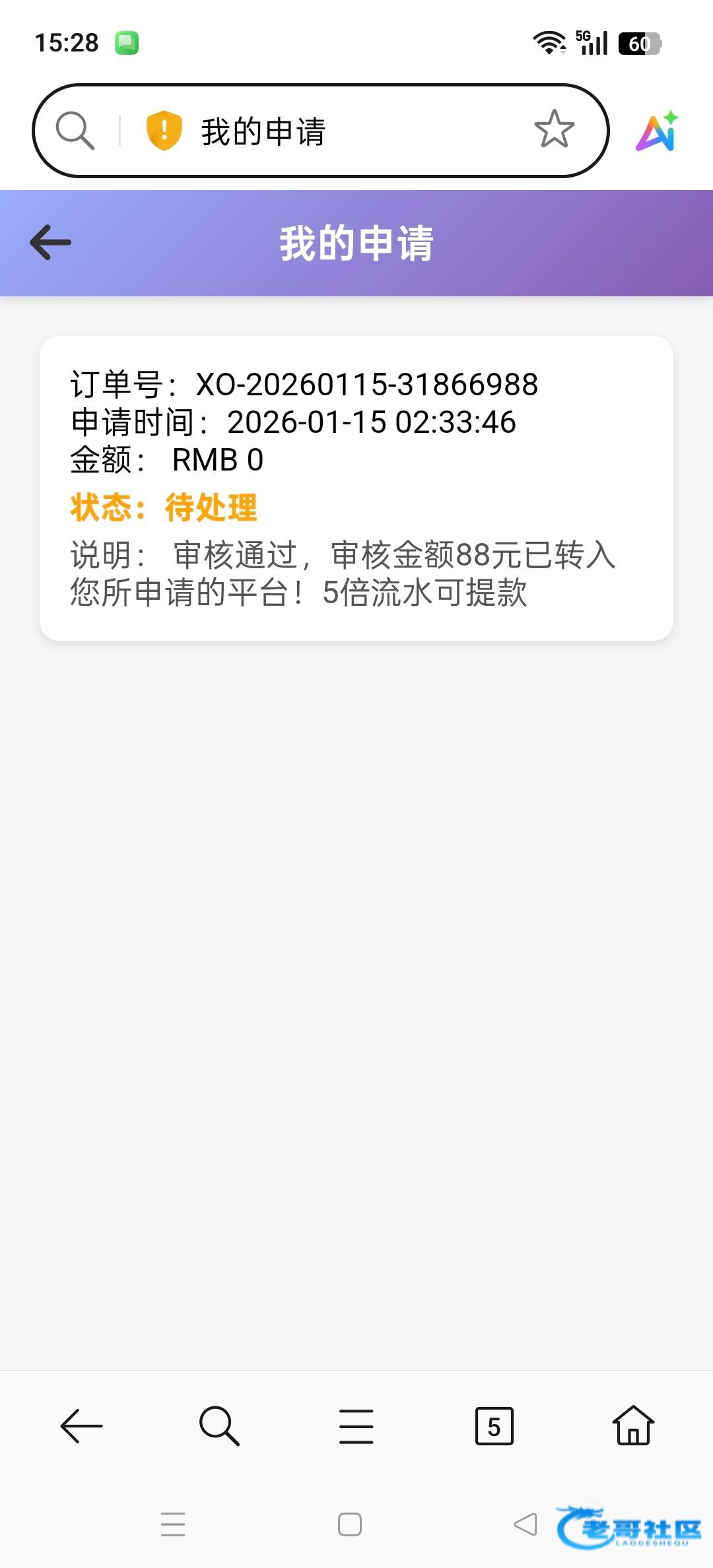View the 5 open browser tabs
This screenshot has height=1568, width=713.
pyautogui.click(x=494, y=1426)
